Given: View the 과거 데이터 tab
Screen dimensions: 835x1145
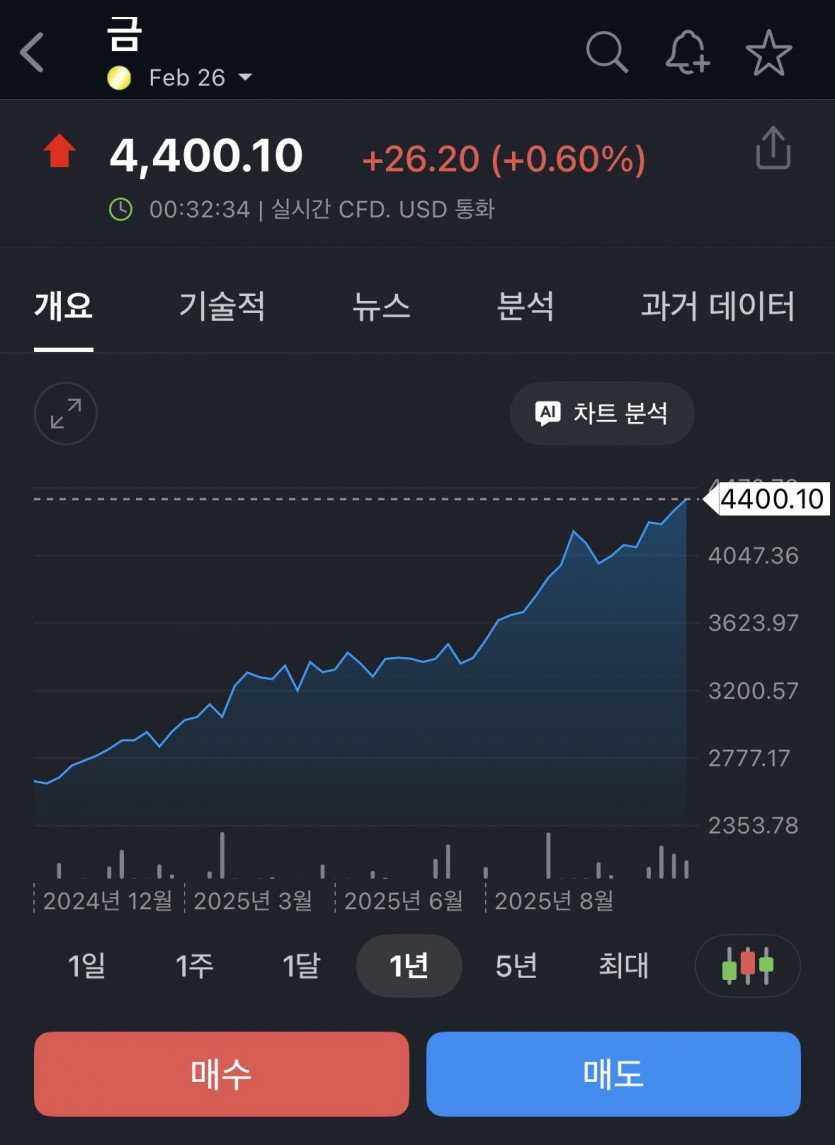Looking at the screenshot, I should [717, 306].
